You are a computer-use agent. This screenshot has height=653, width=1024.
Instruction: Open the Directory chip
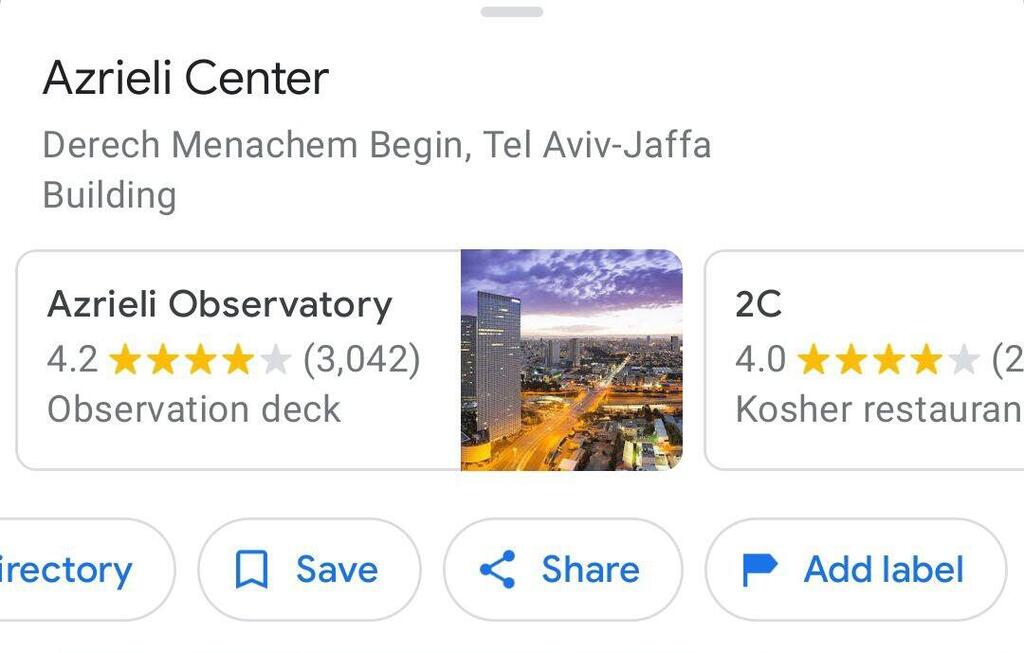pos(70,570)
